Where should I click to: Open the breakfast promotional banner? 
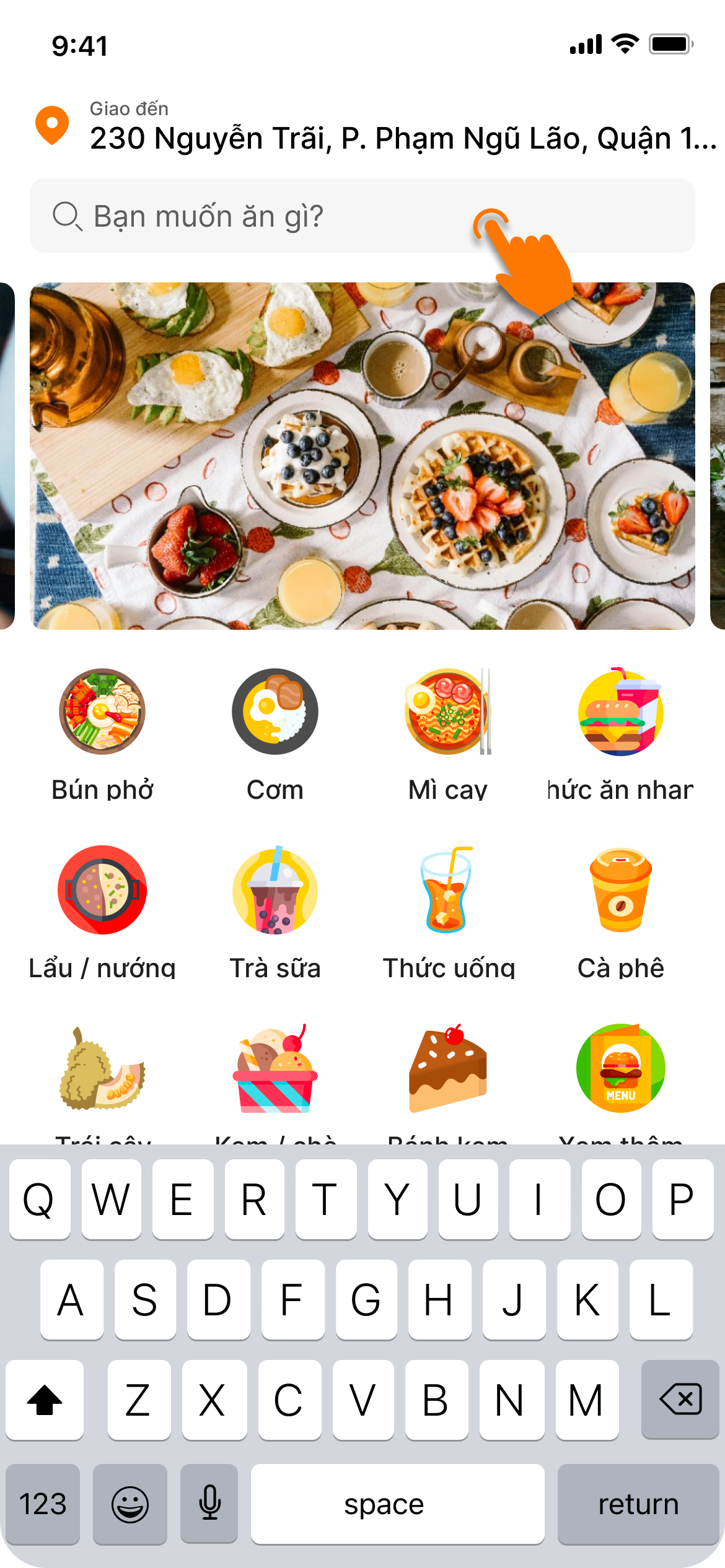(x=362, y=456)
